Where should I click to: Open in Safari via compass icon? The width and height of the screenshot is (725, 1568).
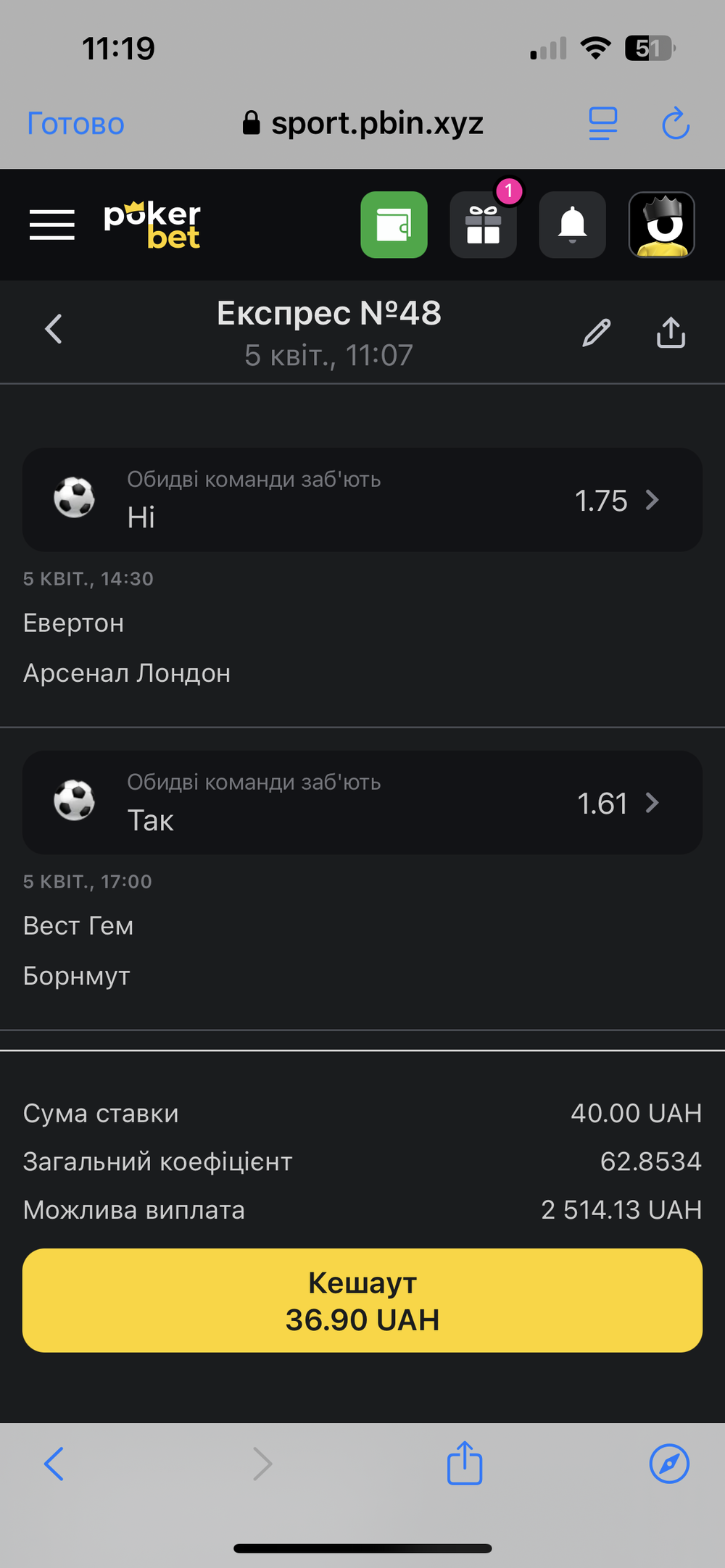pyautogui.click(x=669, y=1464)
